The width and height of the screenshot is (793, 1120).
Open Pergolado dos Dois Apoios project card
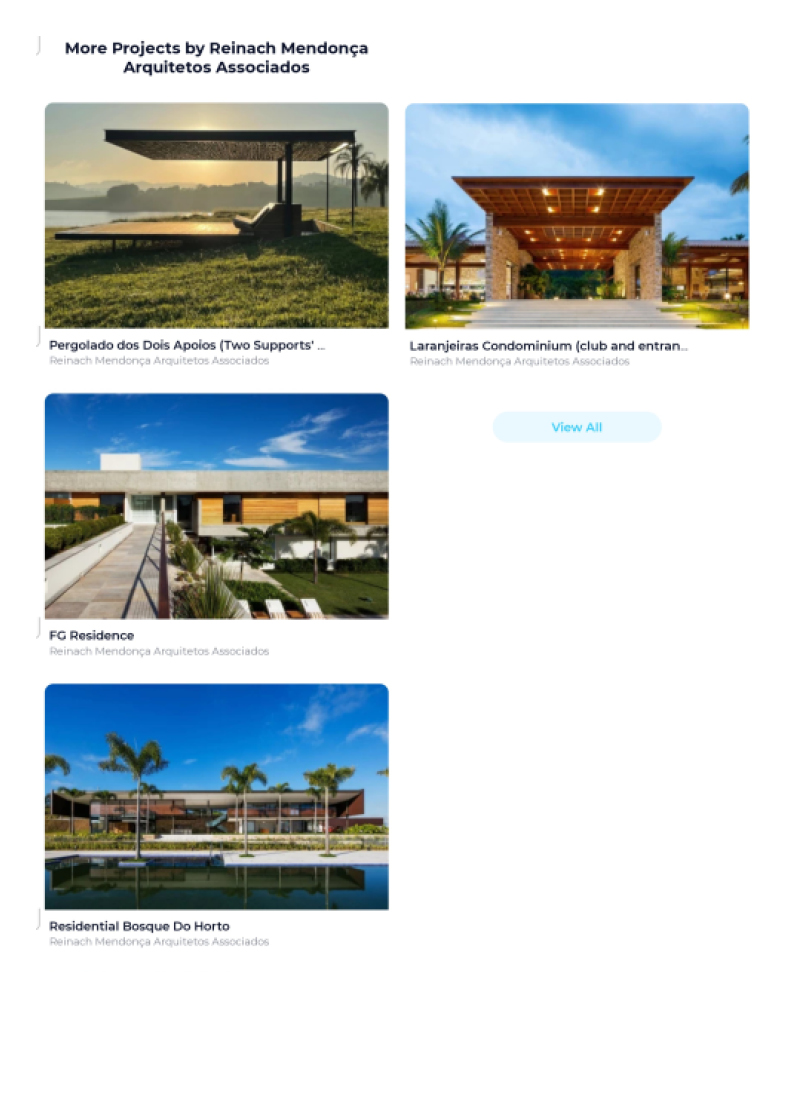[216, 216]
